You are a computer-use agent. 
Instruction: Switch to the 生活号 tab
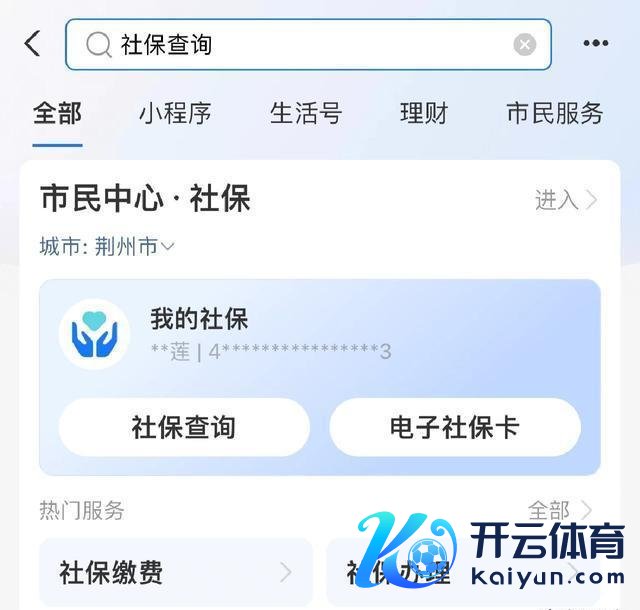click(305, 113)
